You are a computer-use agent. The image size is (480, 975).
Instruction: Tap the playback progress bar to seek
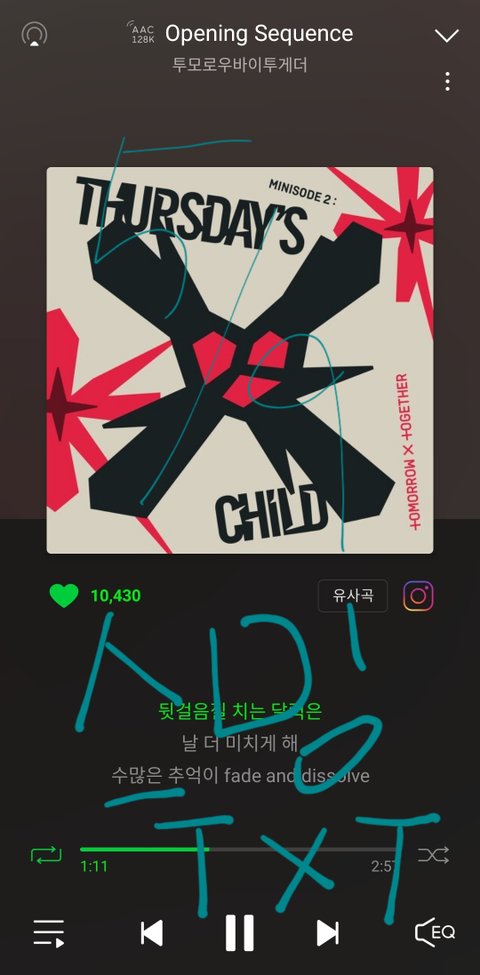(x=239, y=849)
